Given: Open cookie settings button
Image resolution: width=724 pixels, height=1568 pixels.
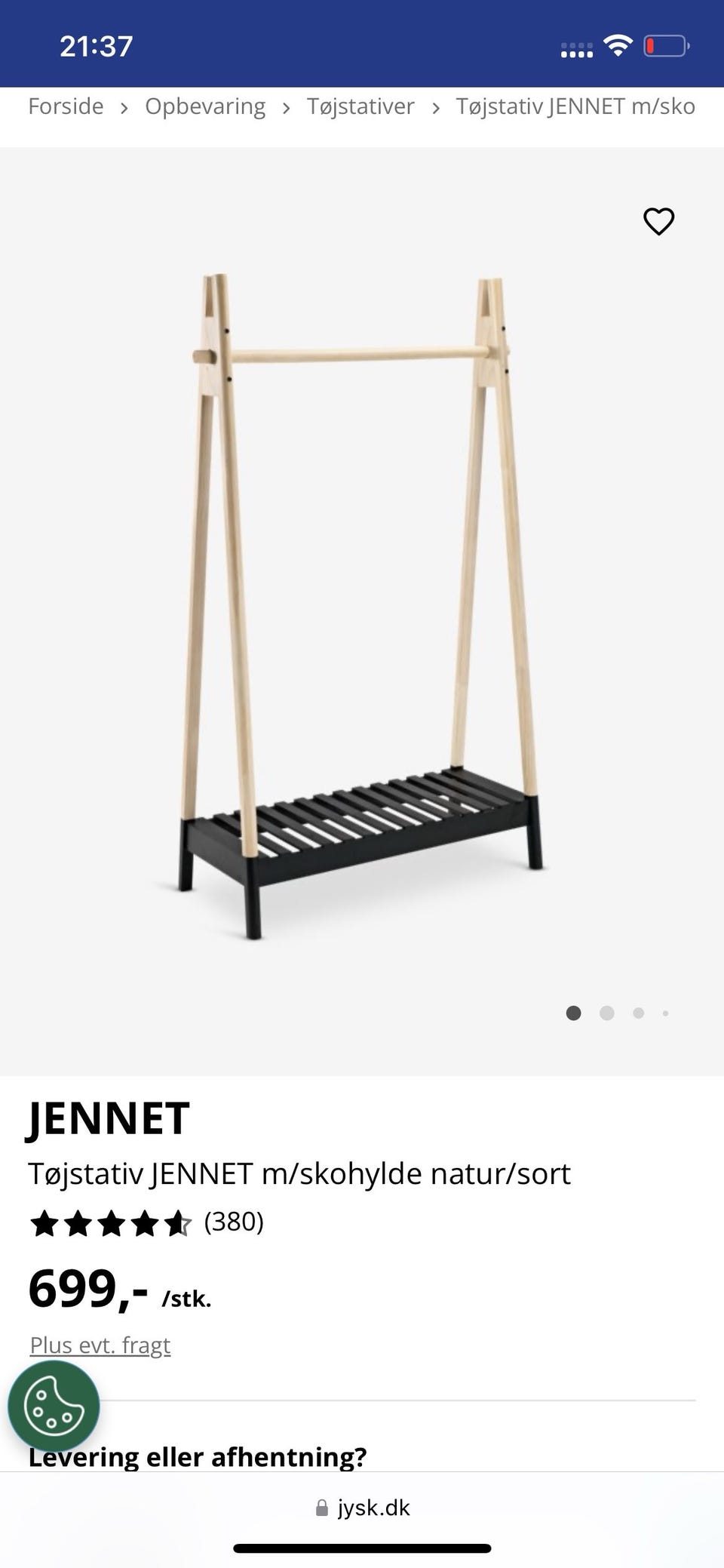Looking at the screenshot, I should (x=54, y=1407).
